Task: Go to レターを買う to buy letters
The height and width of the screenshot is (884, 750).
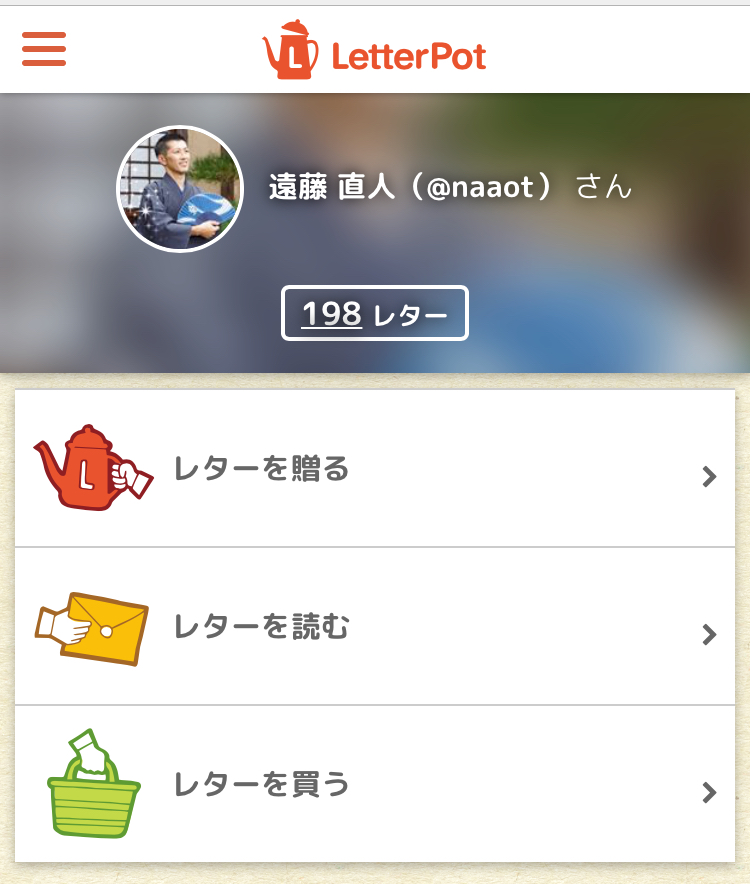Action: [374, 785]
